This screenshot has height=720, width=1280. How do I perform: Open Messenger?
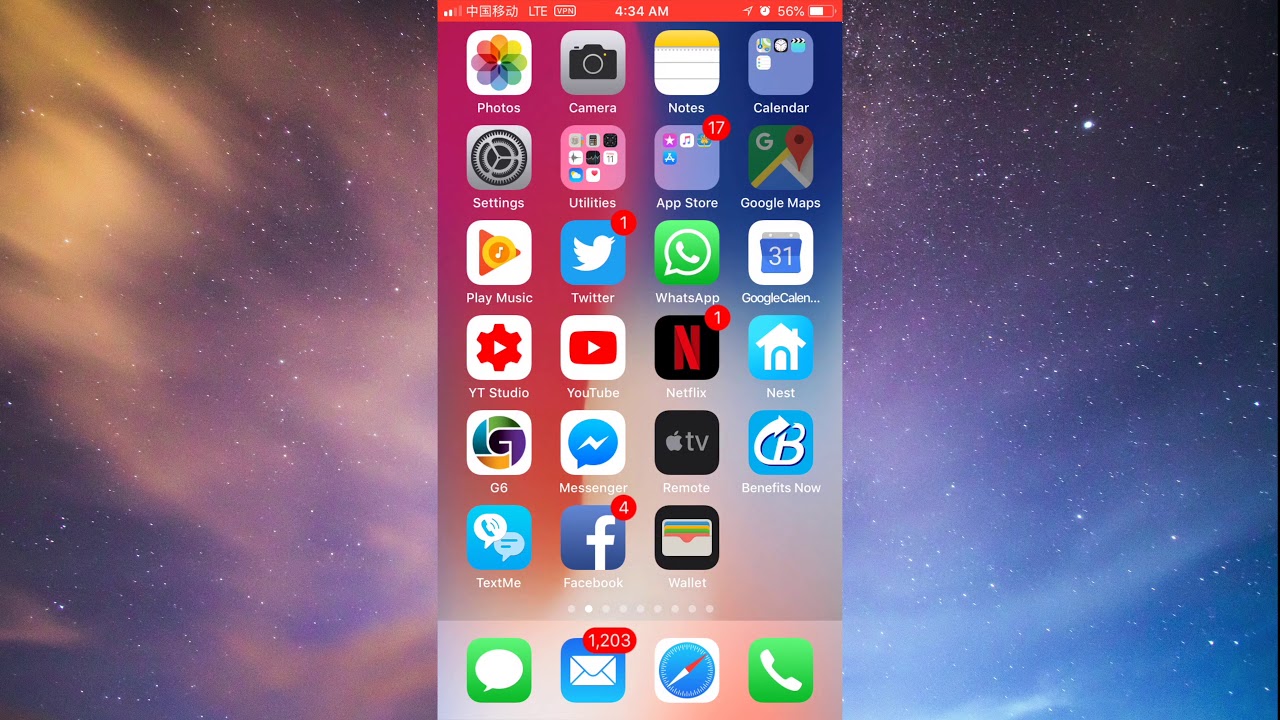[x=593, y=443]
